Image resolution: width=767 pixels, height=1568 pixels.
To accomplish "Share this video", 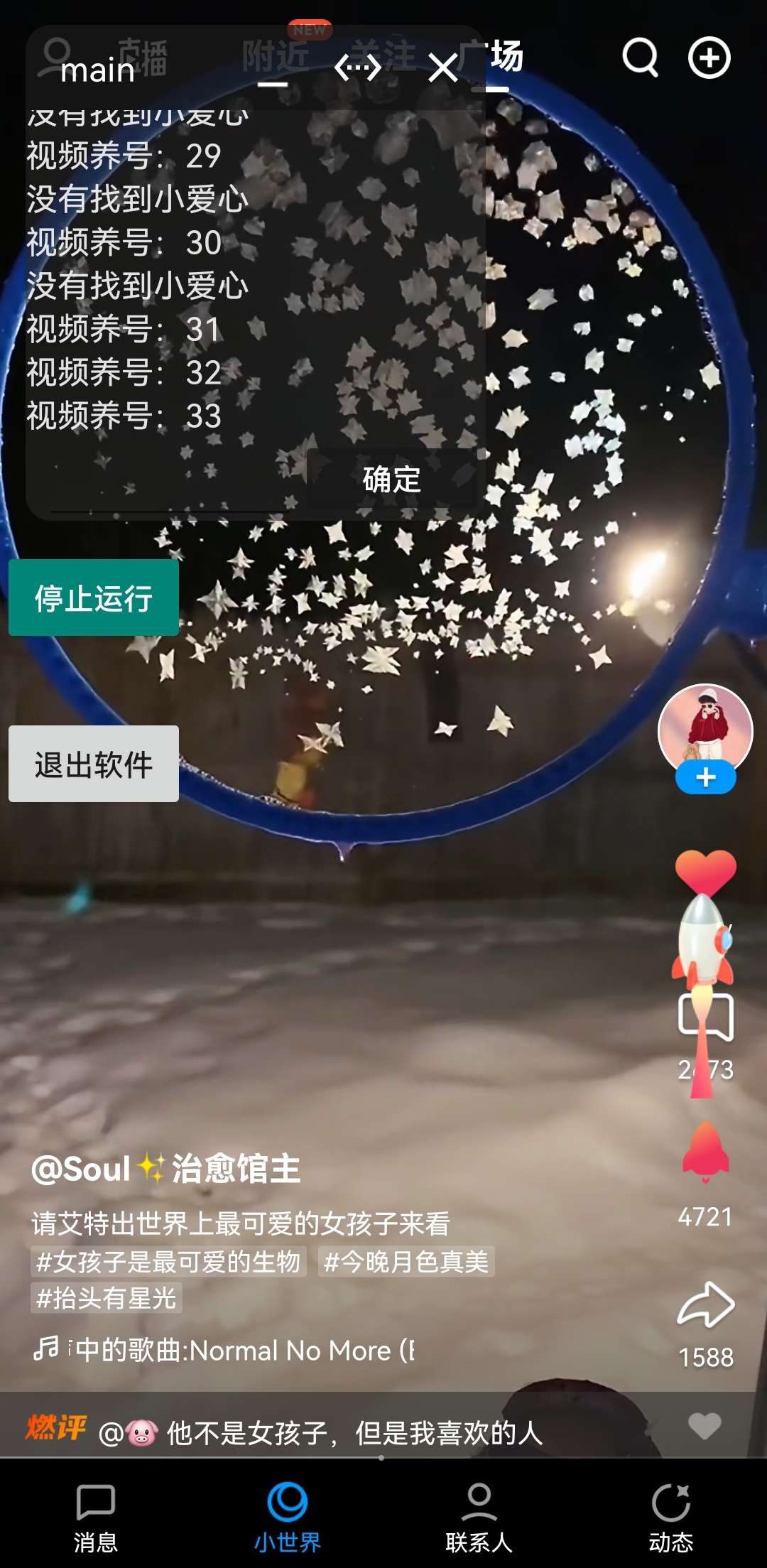I will coord(705,1304).
